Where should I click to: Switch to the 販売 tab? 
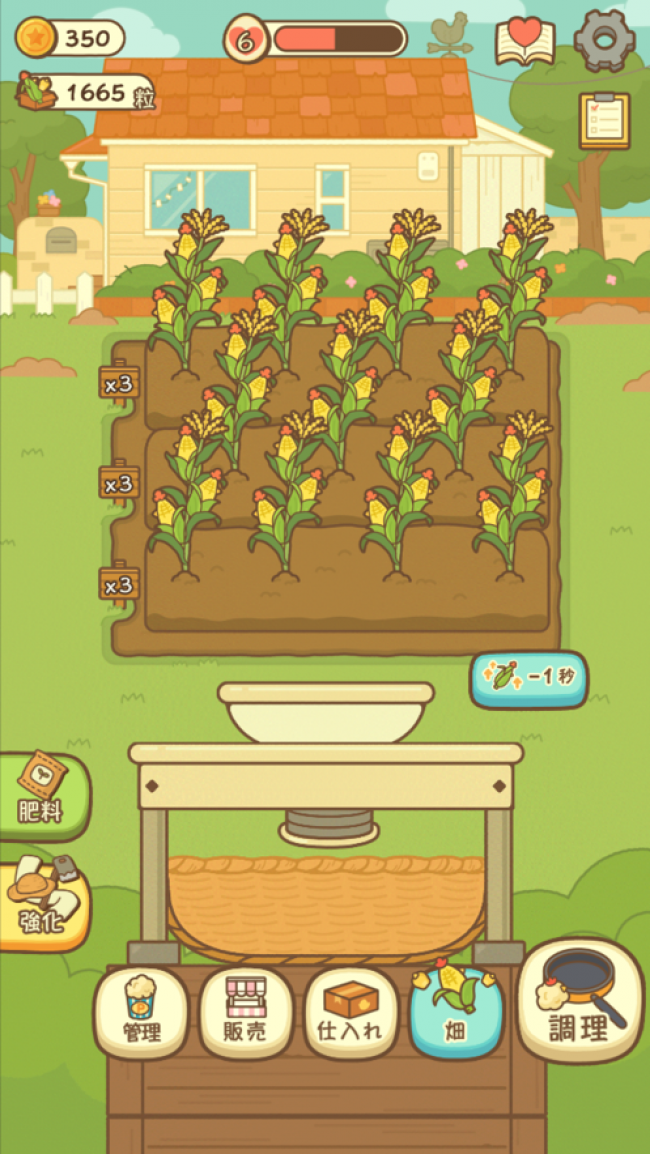[x=246, y=1011]
